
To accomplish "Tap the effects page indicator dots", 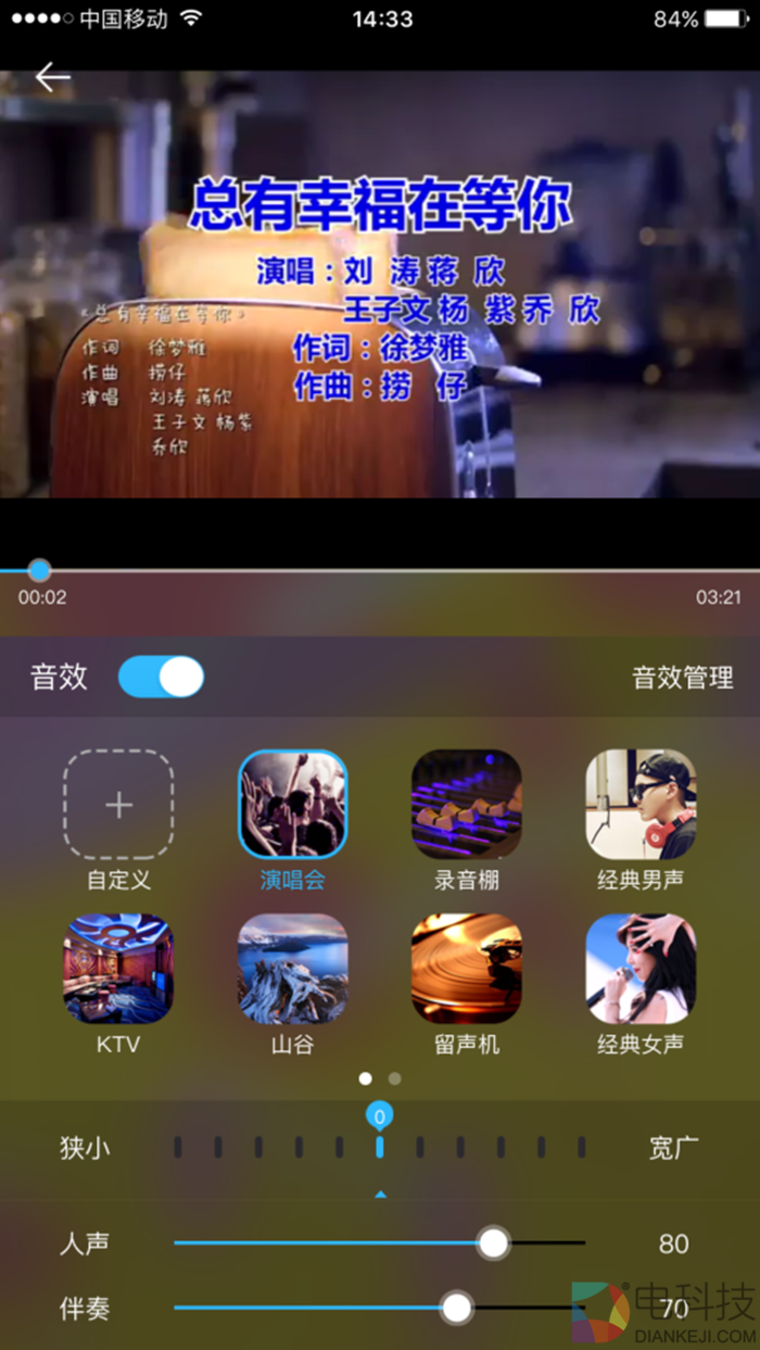I will pos(380,1079).
